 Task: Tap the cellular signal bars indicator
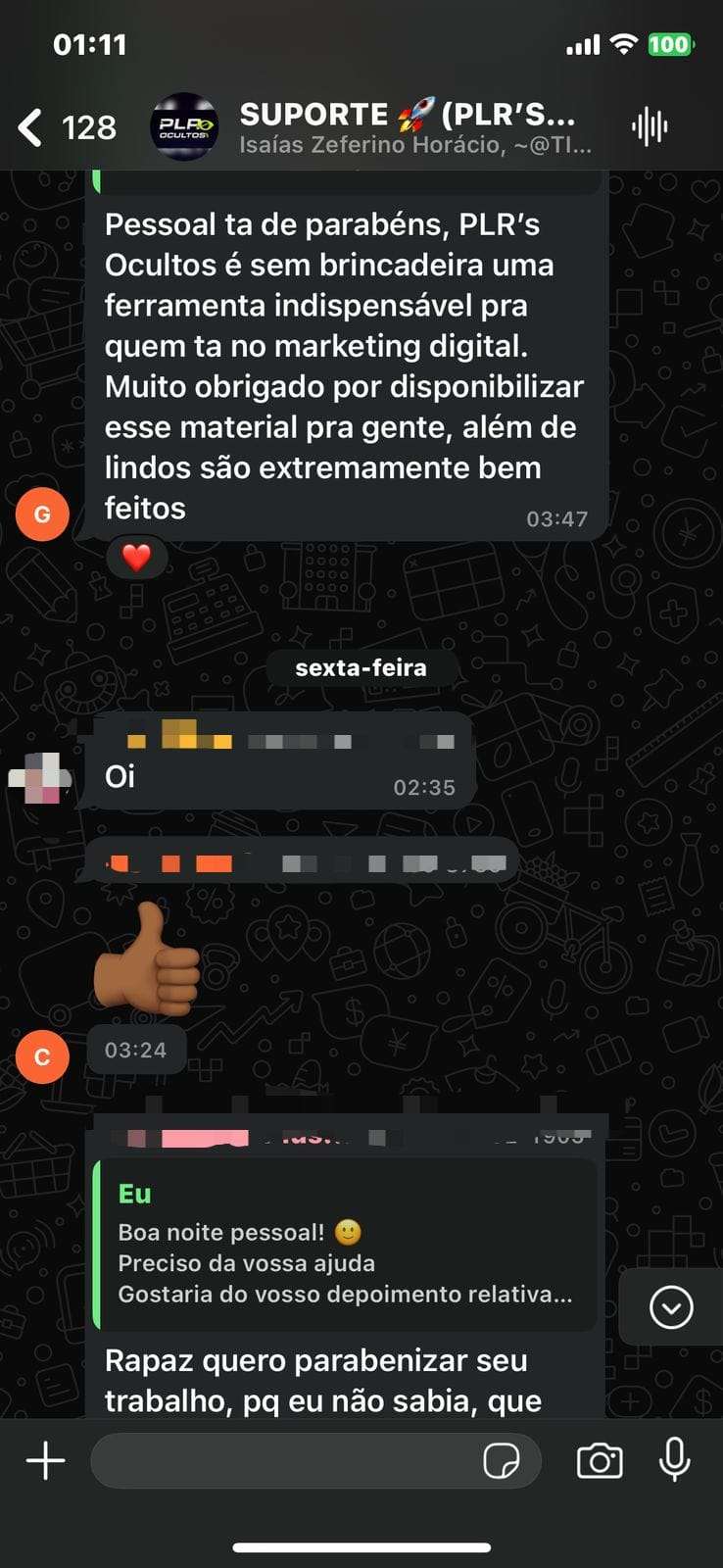[x=584, y=43]
